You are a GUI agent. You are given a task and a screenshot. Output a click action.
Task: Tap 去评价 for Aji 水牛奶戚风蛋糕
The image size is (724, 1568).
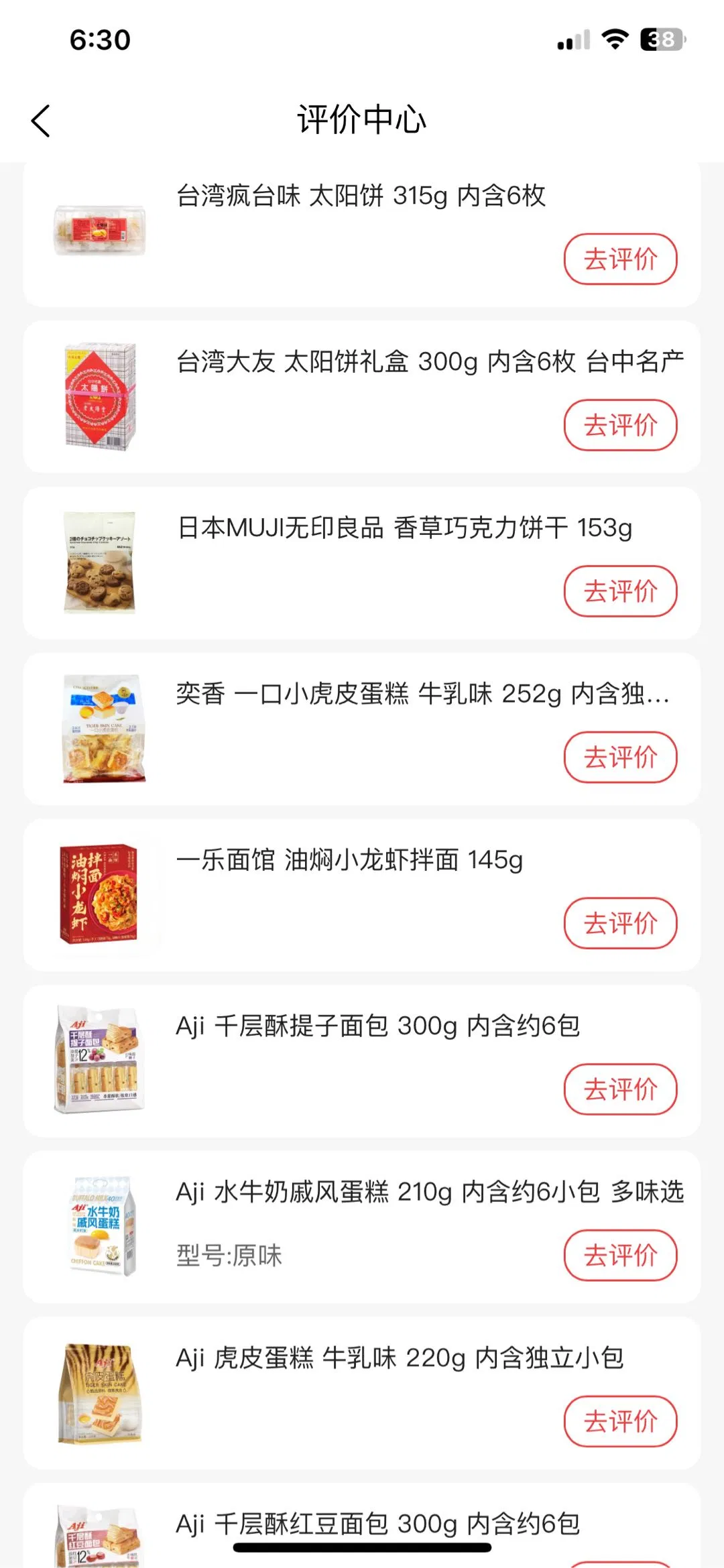pos(620,1256)
